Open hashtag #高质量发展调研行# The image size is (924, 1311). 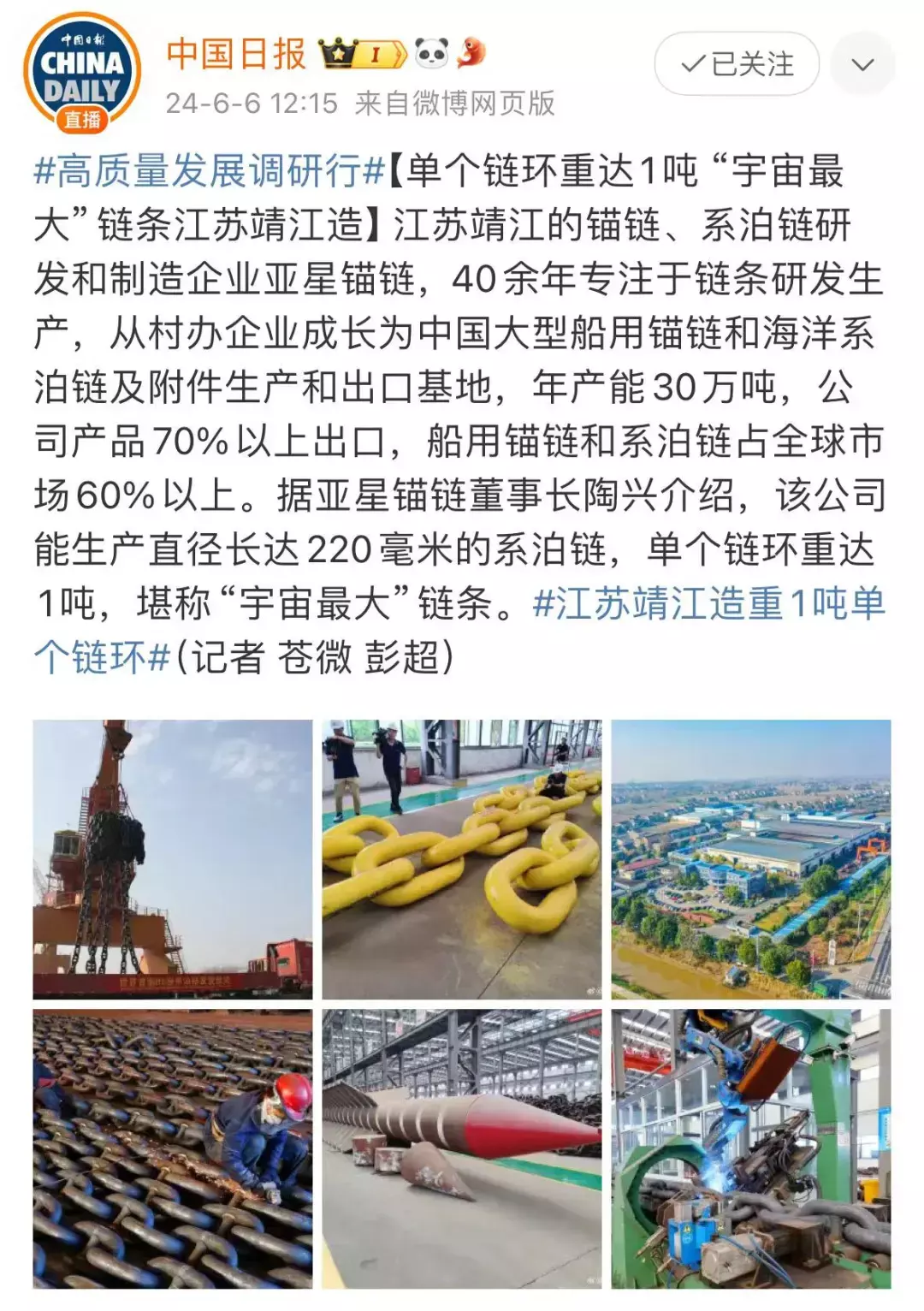[210, 172]
